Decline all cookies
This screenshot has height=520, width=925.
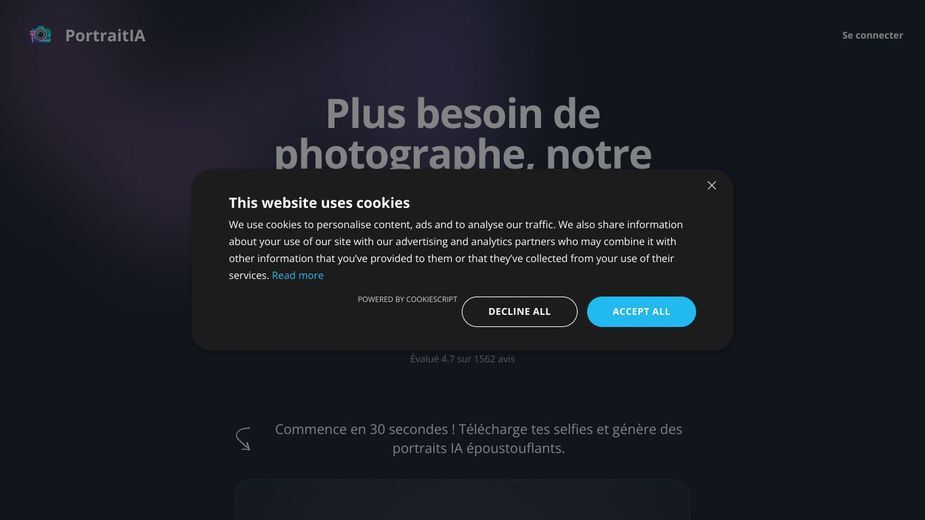coord(519,312)
